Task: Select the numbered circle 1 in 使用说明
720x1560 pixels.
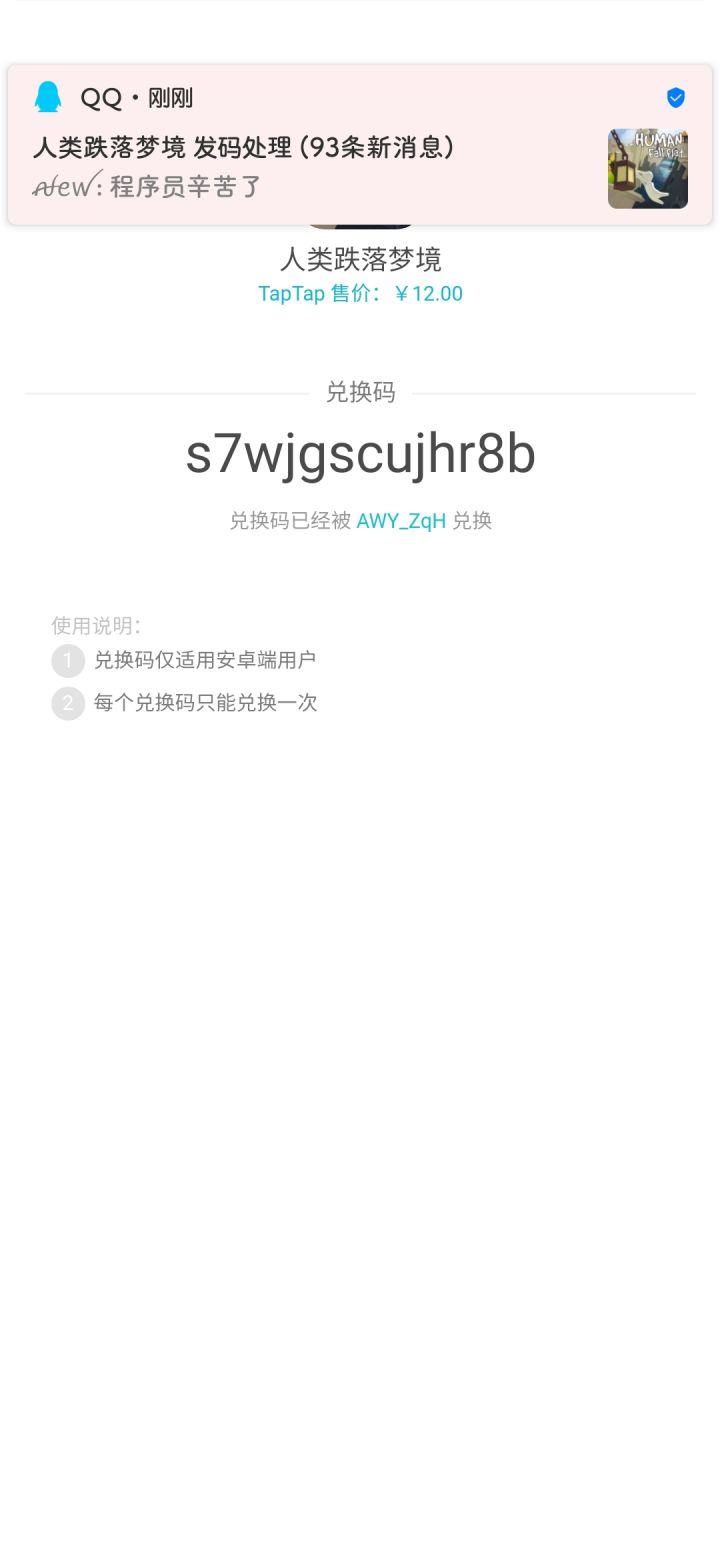Action: click(68, 660)
